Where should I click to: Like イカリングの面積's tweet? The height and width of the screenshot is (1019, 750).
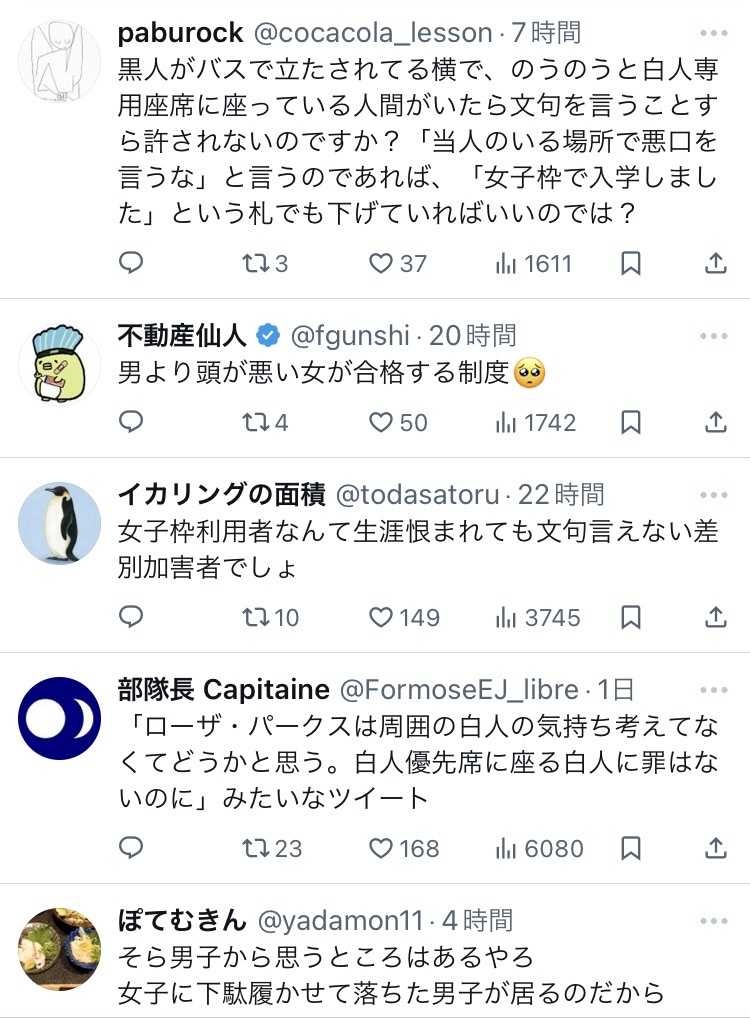click(x=381, y=617)
